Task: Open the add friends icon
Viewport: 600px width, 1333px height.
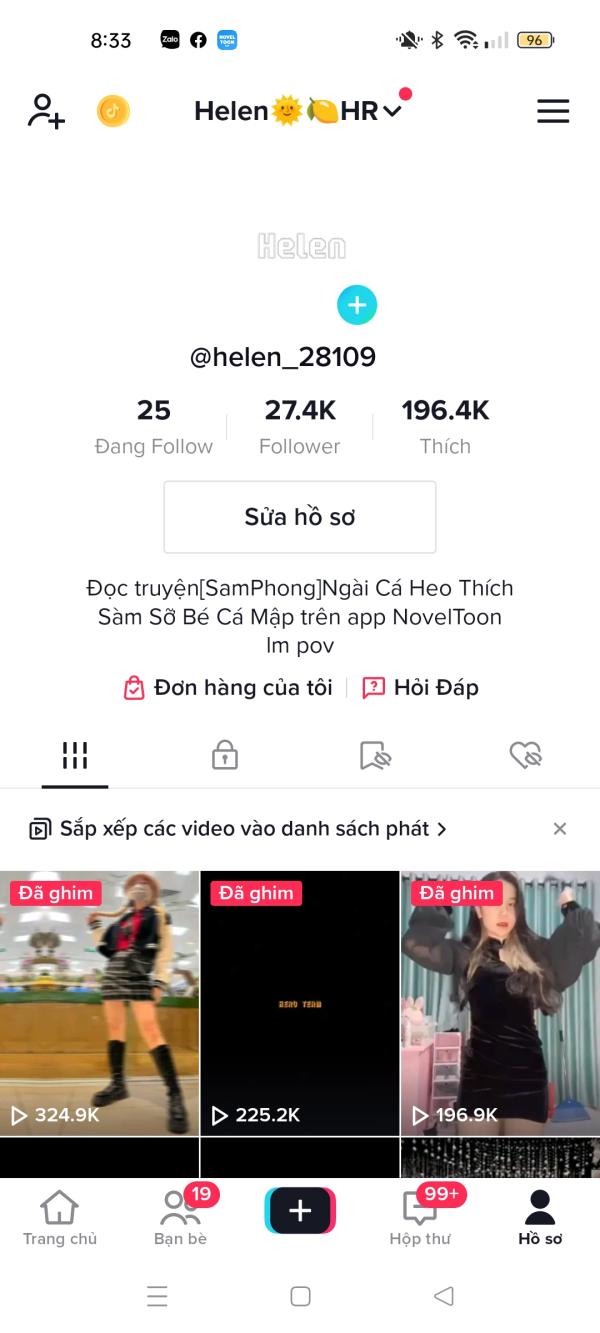Action: tap(46, 111)
